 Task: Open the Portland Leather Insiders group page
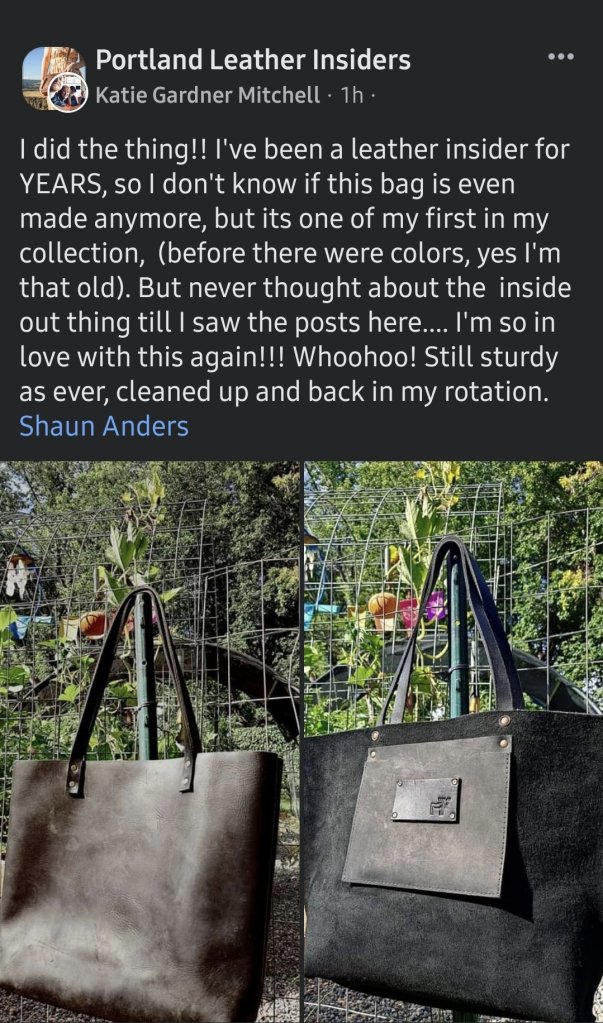click(x=252, y=60)
